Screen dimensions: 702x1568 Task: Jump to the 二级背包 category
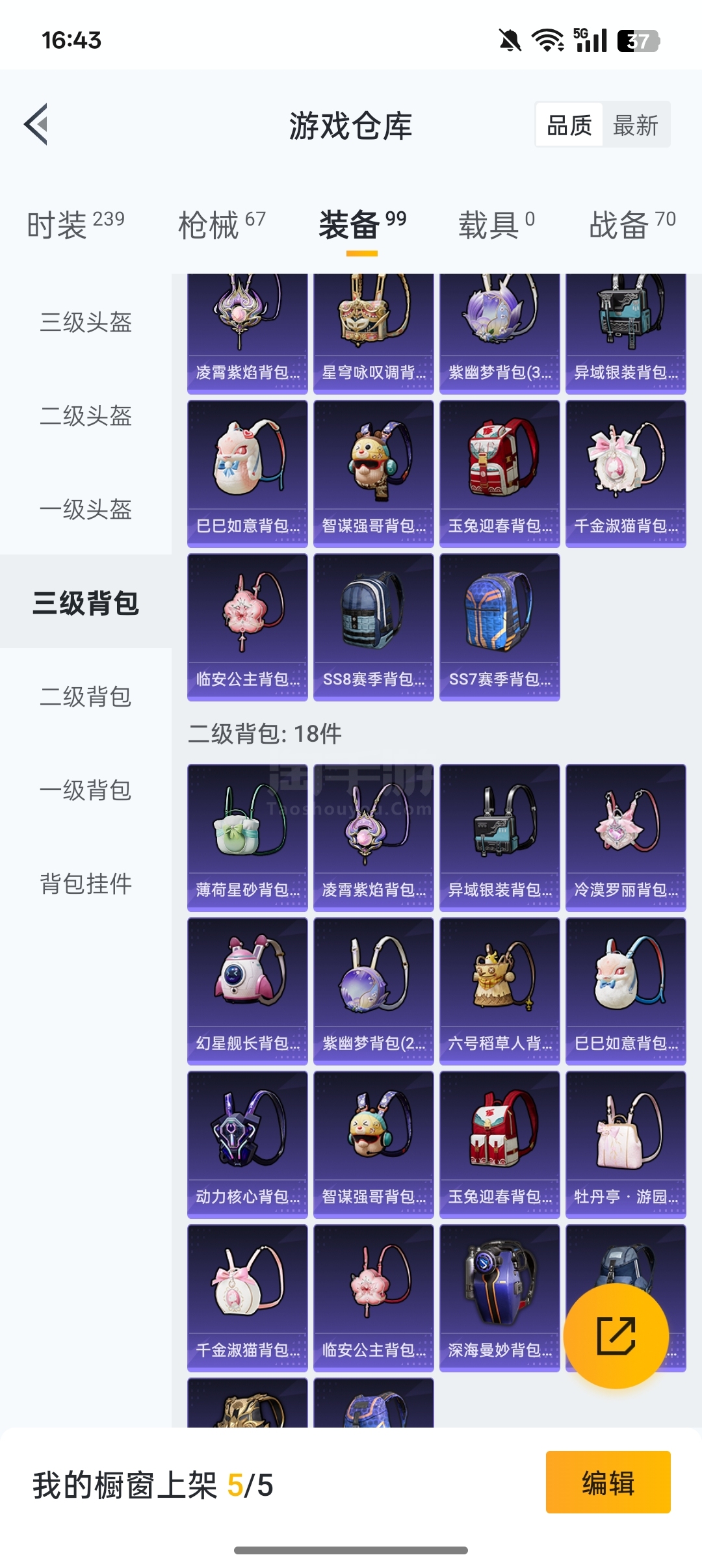86,696
